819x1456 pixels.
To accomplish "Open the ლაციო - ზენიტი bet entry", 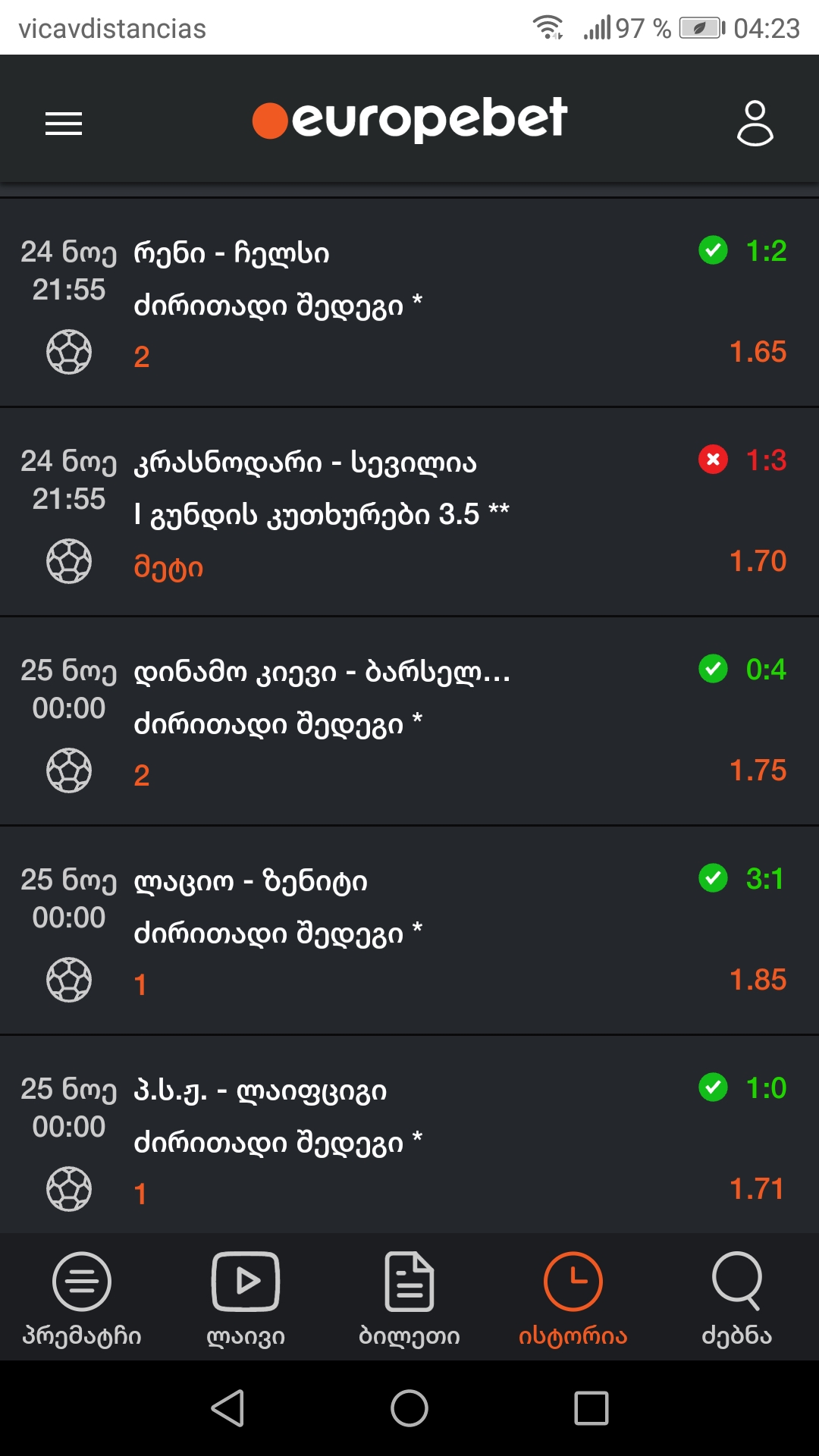I will [409, 931].
